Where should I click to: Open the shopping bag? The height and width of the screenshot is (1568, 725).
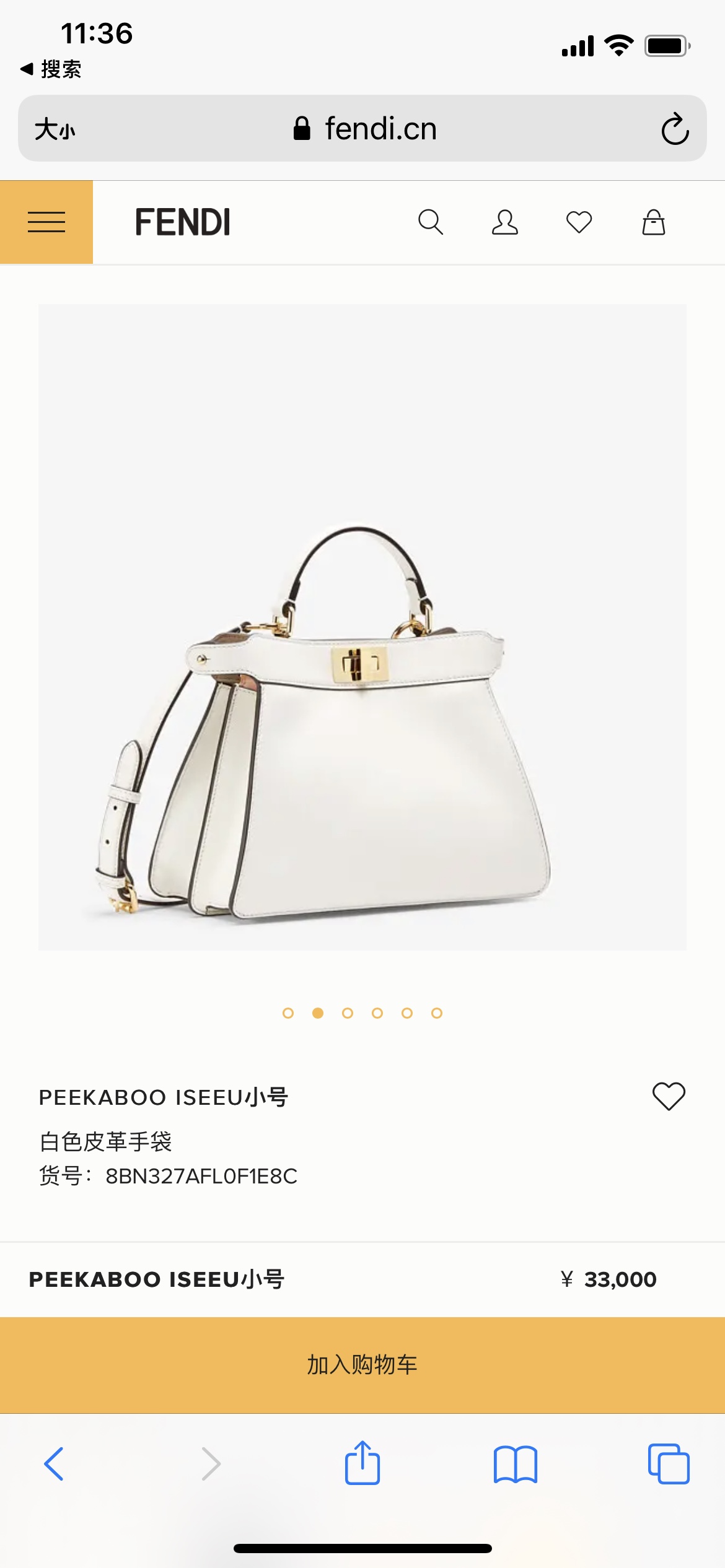pos(654,222)
